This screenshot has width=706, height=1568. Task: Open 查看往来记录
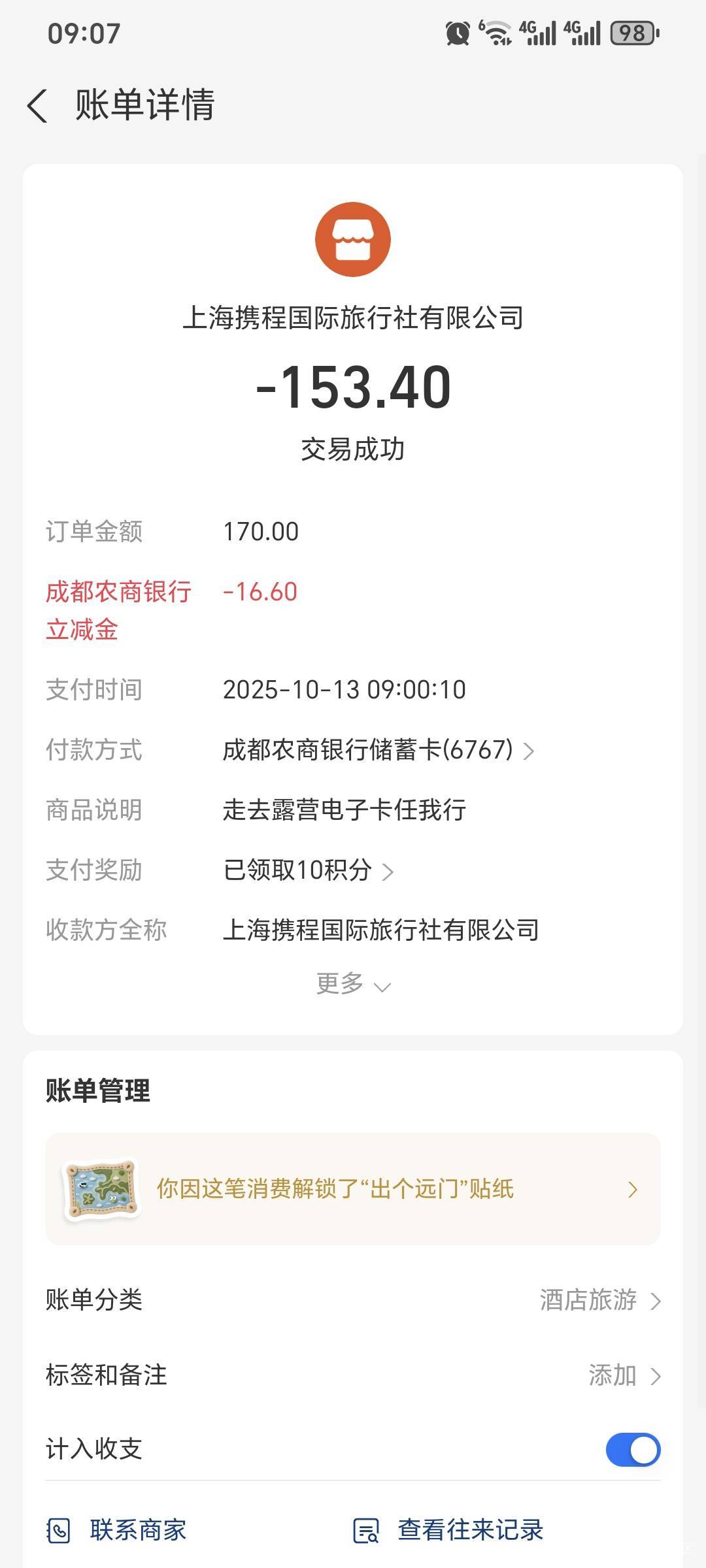click(x=448, y=1530)
